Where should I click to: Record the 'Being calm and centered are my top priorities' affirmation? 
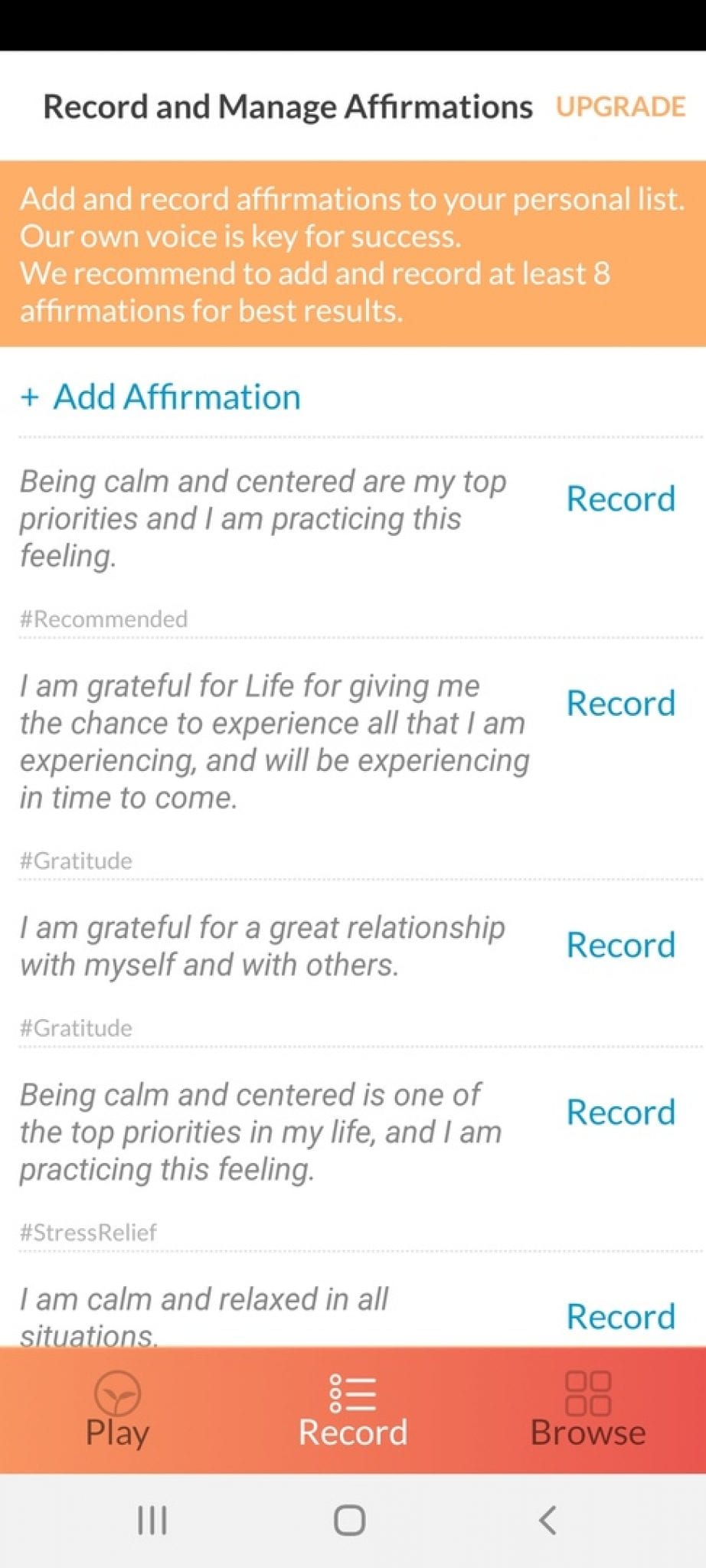621,498
